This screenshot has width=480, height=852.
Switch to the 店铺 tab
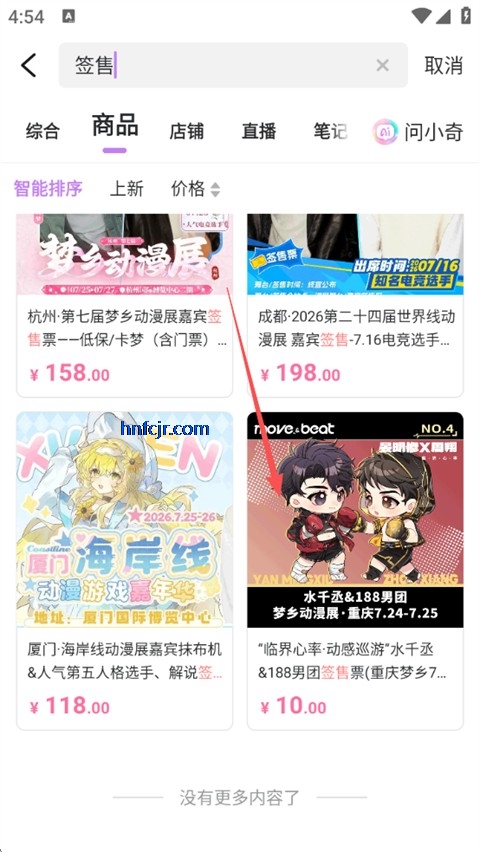186,131
